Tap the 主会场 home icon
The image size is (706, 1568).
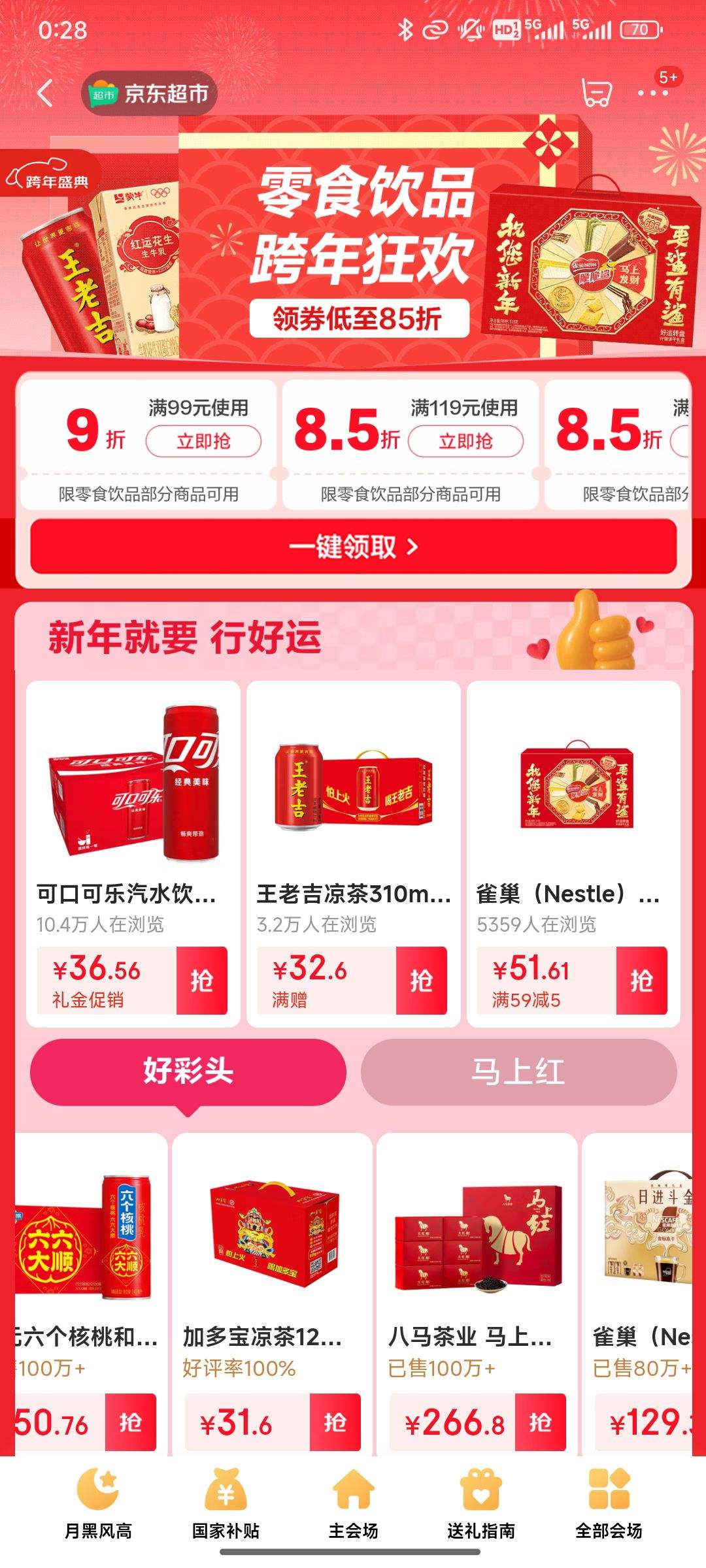[x=353, y=1491]
